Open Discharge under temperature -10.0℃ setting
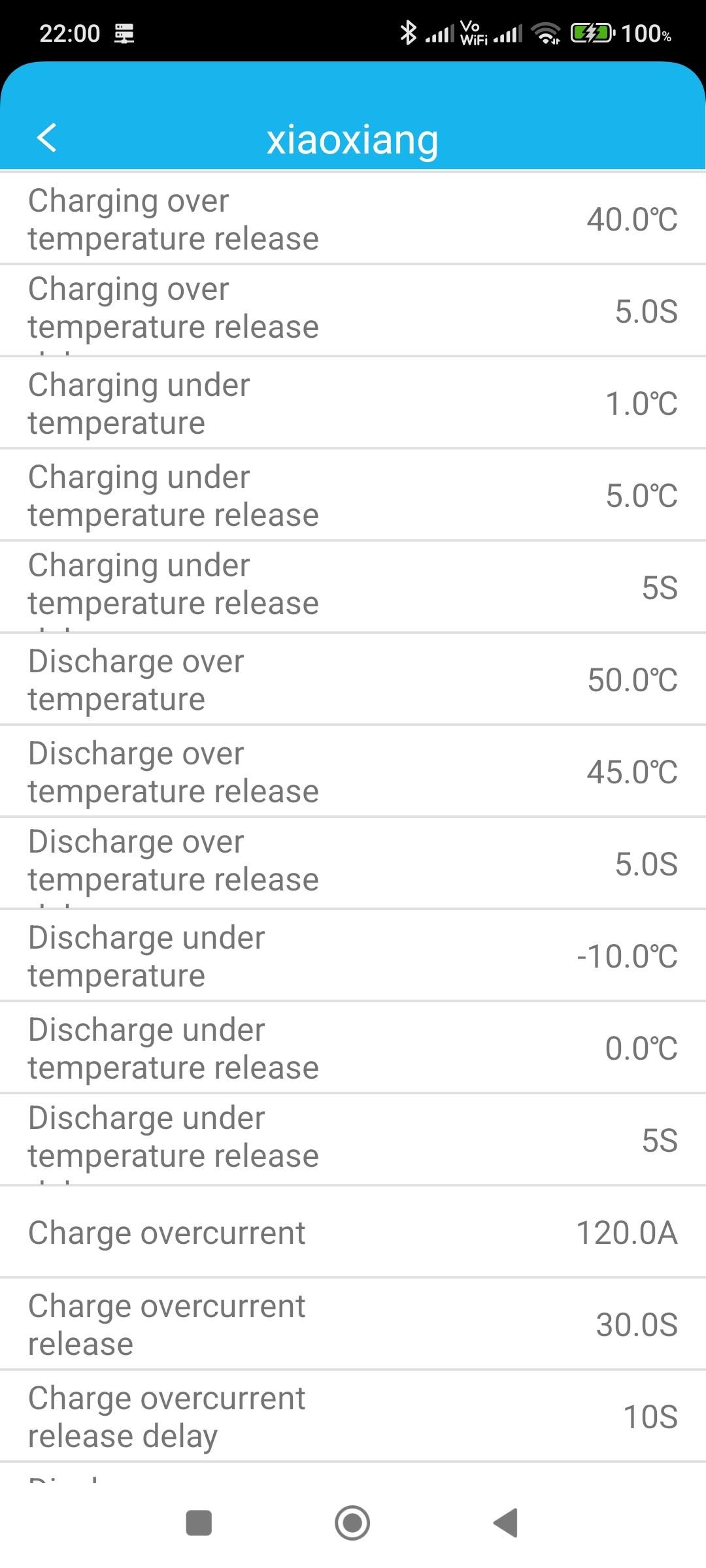 tap(353, 956)
